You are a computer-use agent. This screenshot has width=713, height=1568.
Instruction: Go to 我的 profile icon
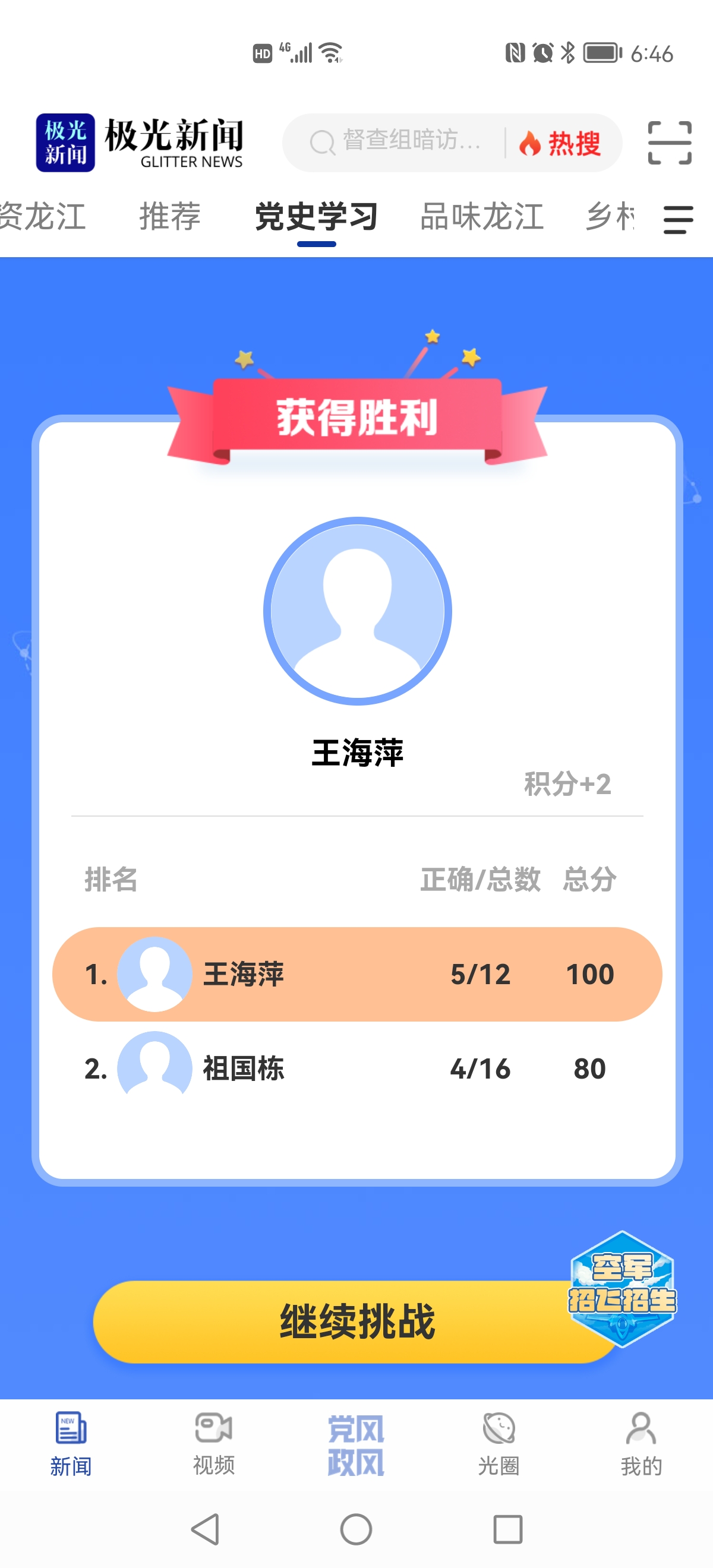coord(641,1428)
